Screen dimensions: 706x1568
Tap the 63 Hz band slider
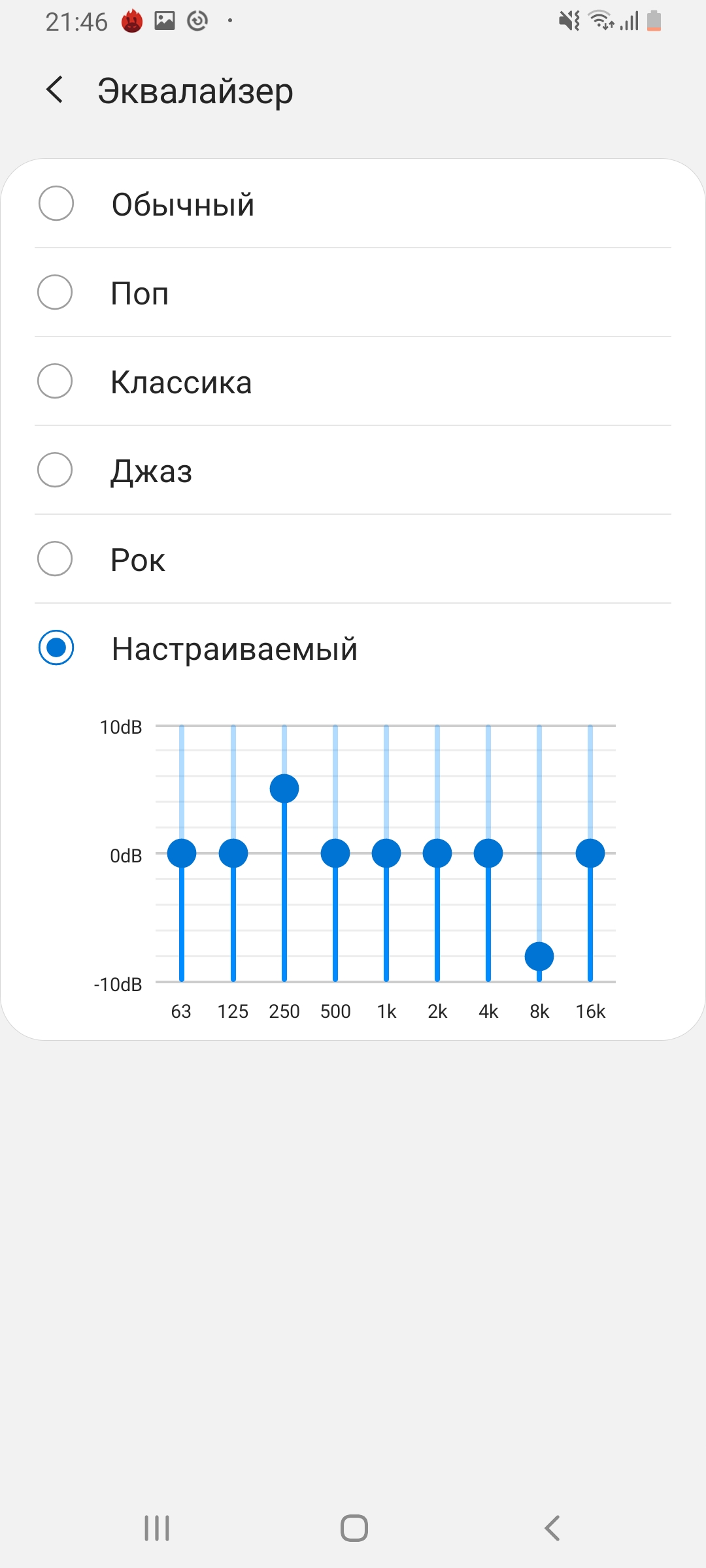[182, 853]
